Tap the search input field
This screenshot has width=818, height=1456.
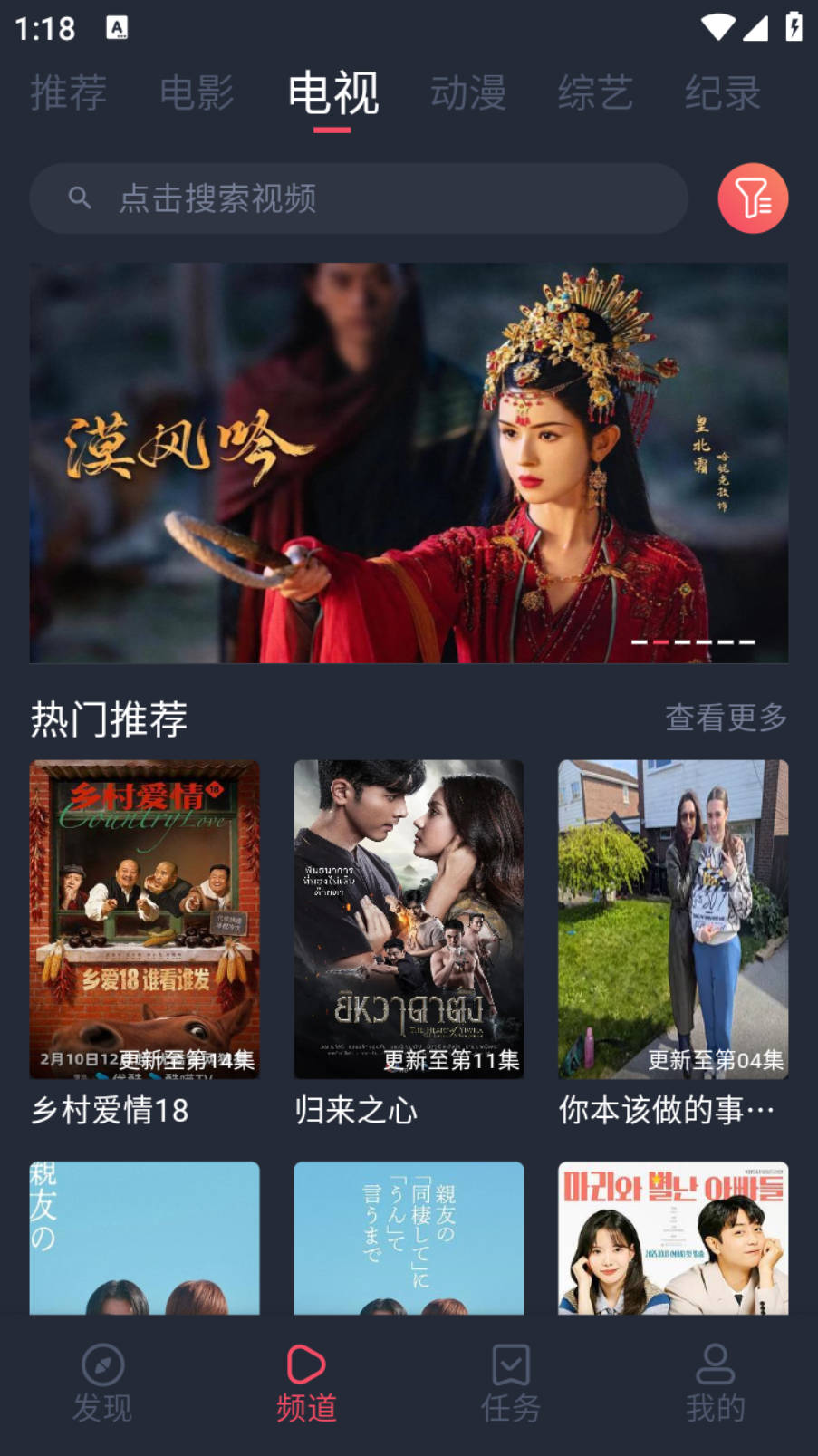tap(362, 198)
